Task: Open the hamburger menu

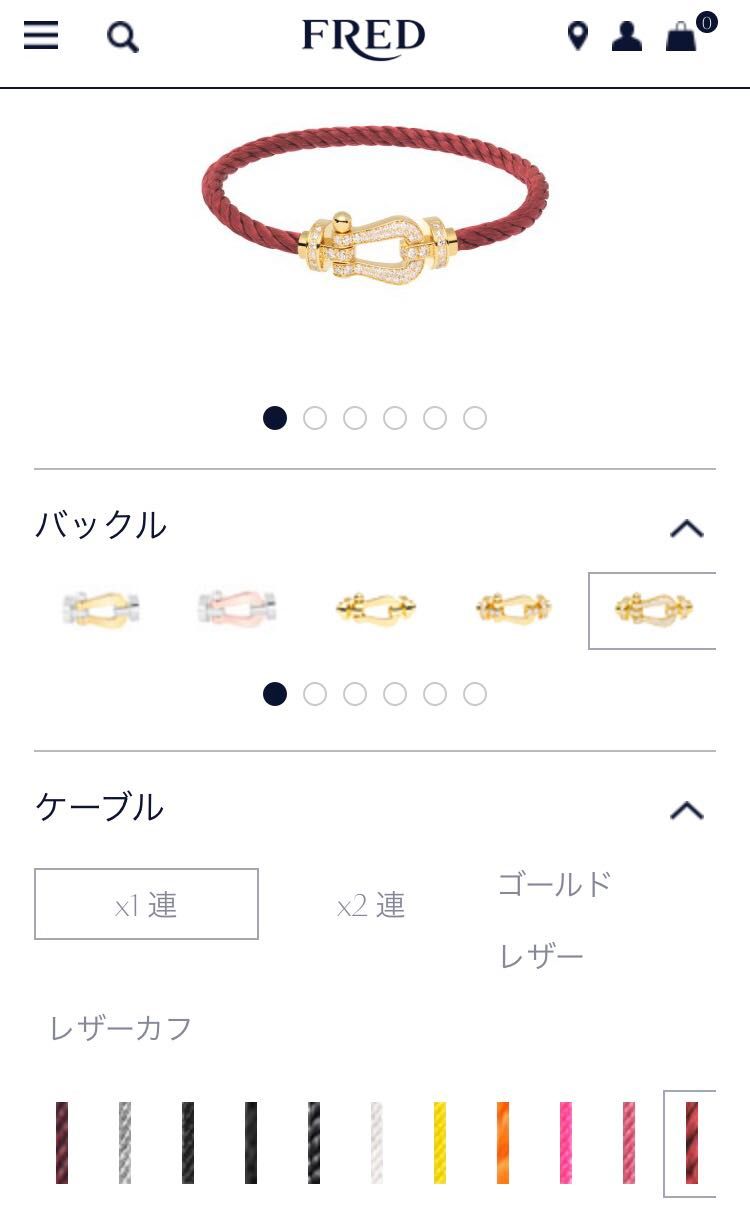Action: point(41,36)
